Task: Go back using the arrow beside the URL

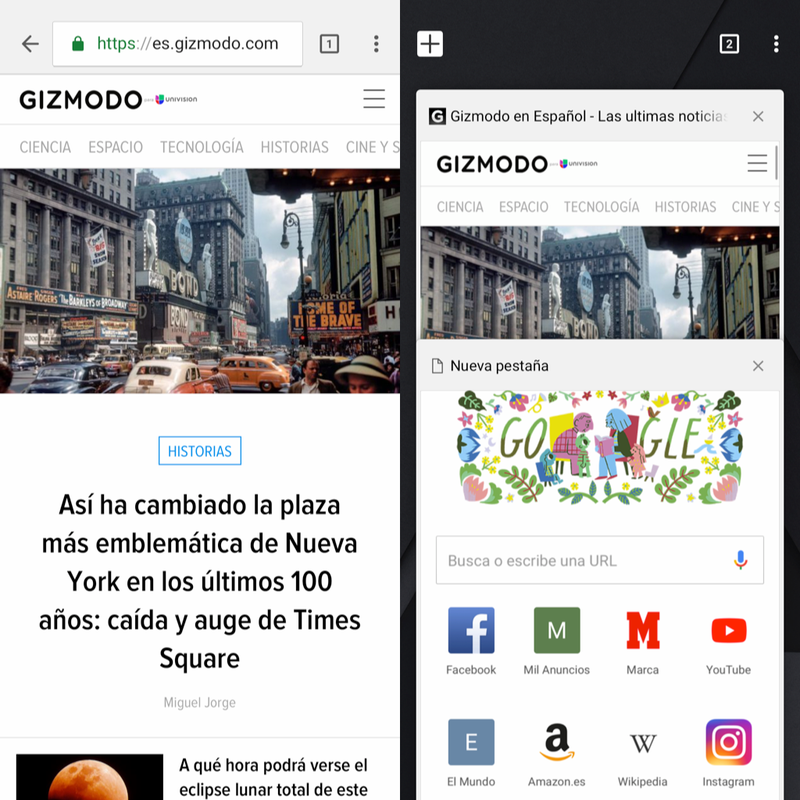Action: [x=30, y=44]
